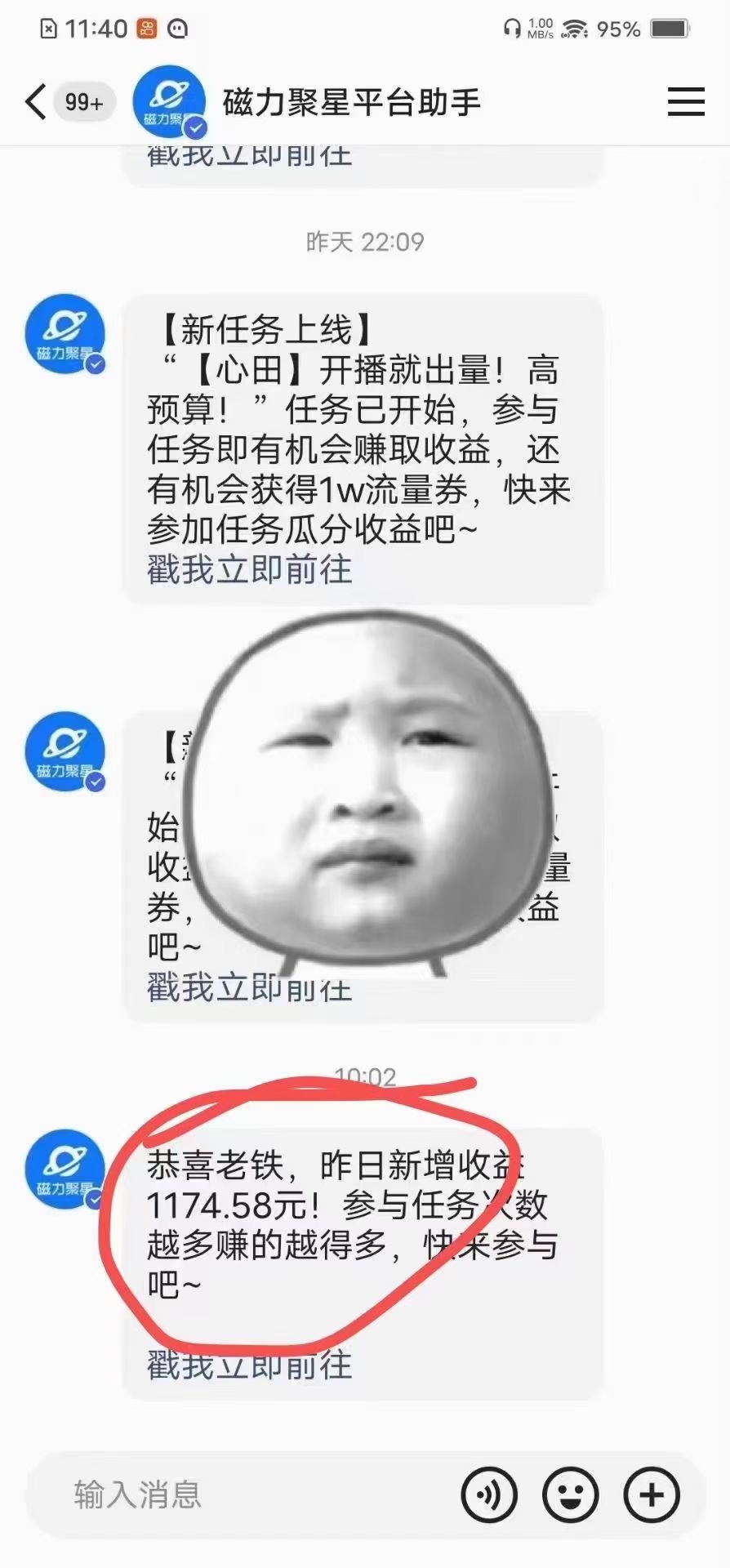
Task: Tap 戳我立即前往 under the 心田 task message
Action: (x=249, y=570)
